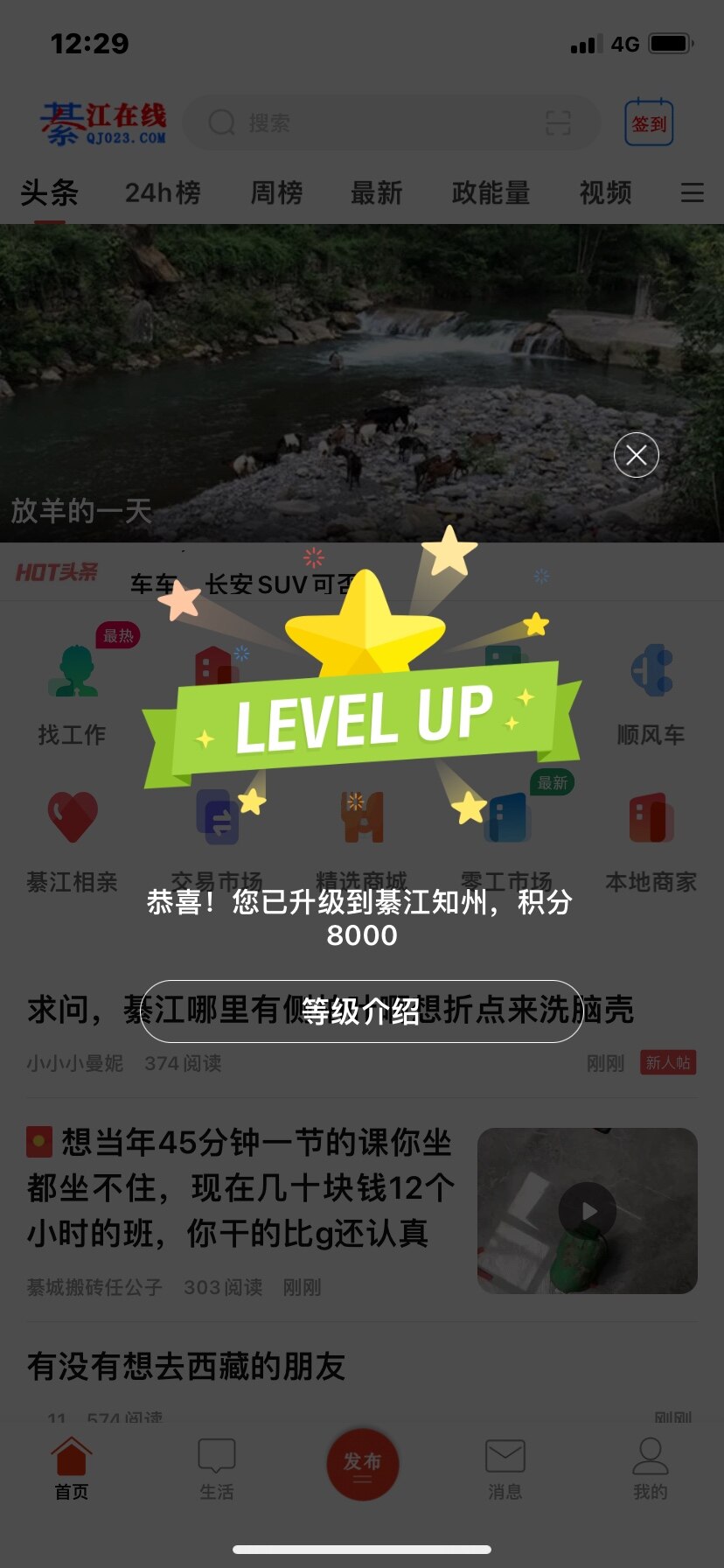Play the 45分钟一节的课 video post
This screenshot has height=1568, width=724.
point(588,1211)
